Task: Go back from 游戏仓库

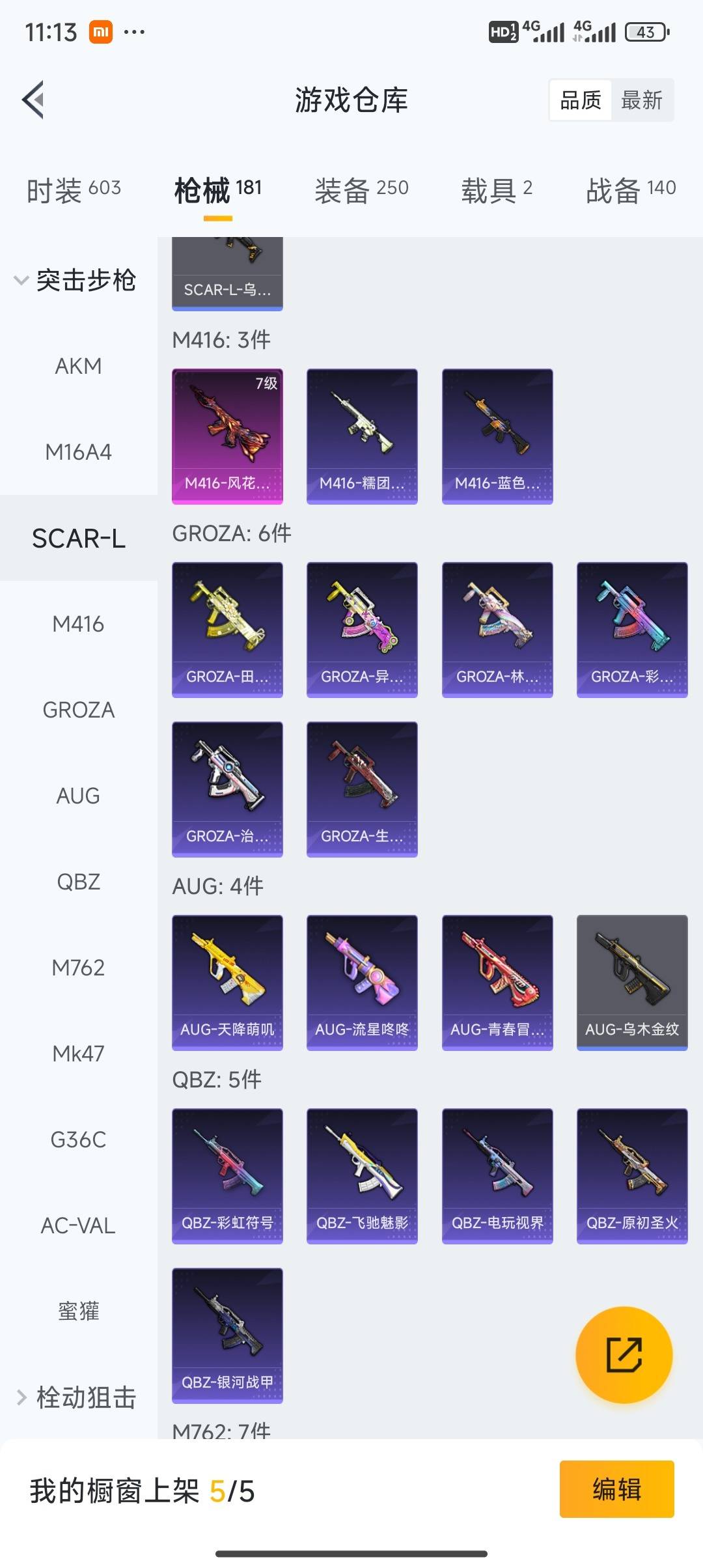Action: point(34,100)
